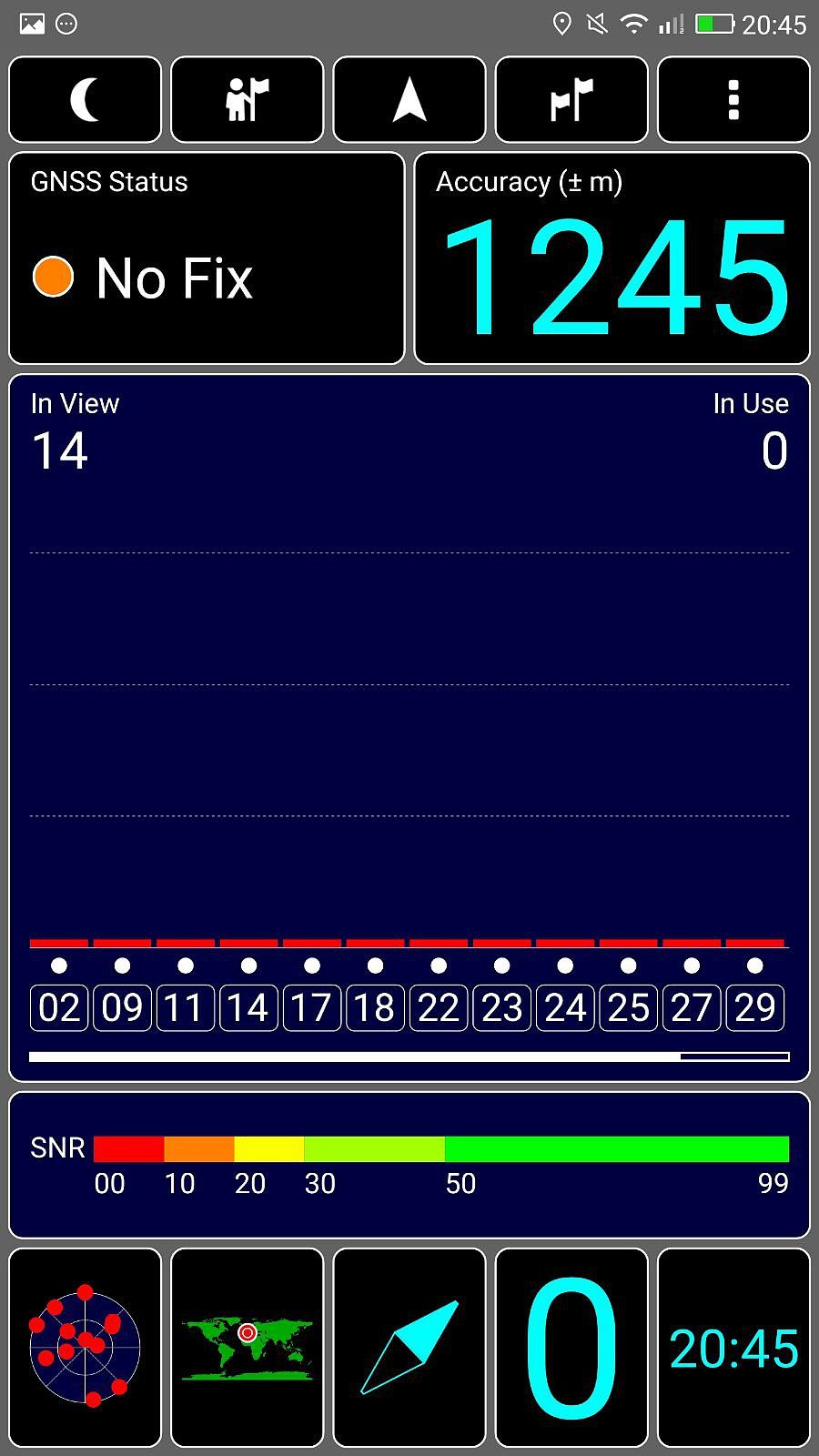819x1456 pixels.
Task: Tap the Accuracy 1245 panel
Action: coord(612,258)
